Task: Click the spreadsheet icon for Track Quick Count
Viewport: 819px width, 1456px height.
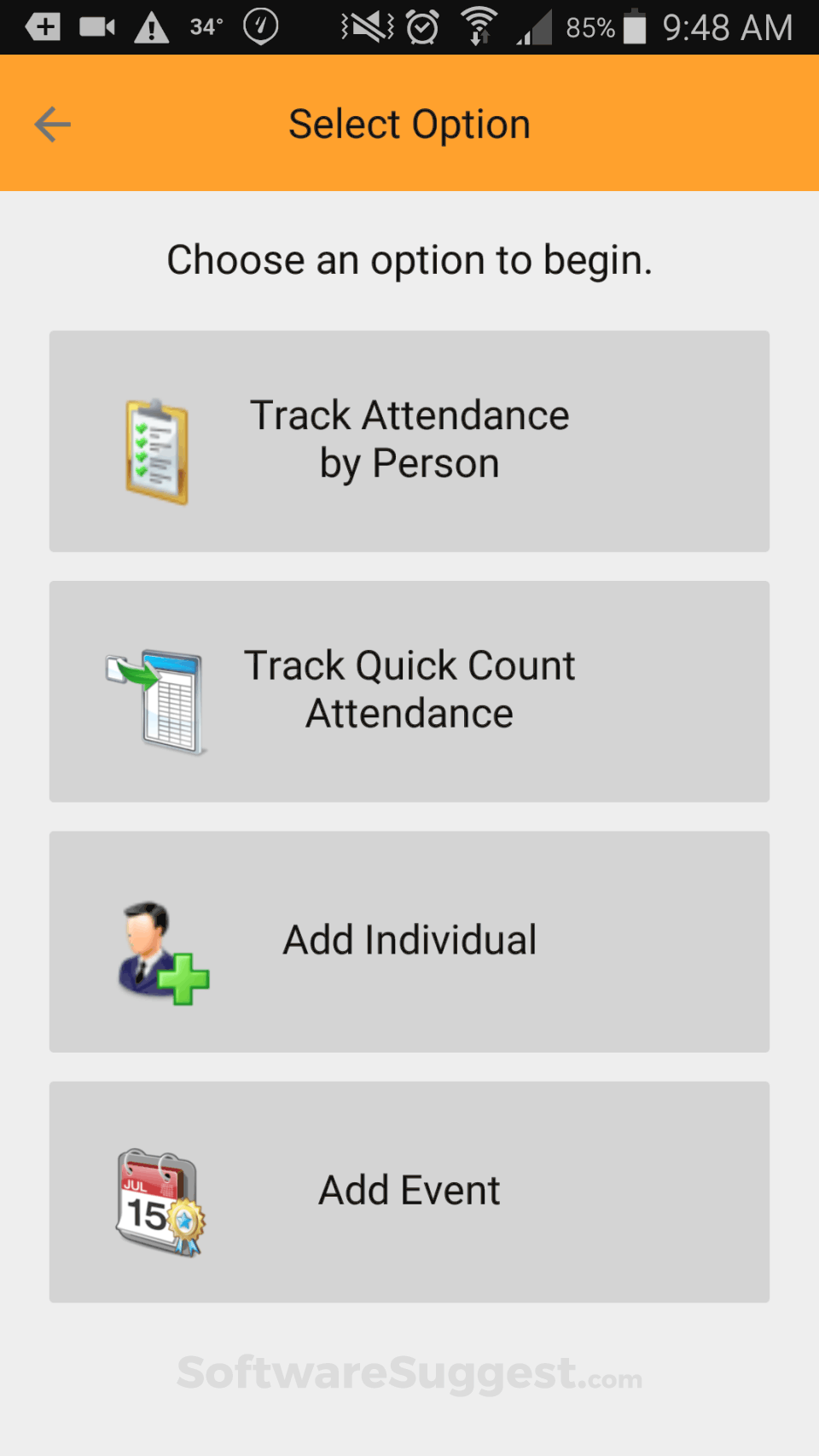Action: click(157, 701)
